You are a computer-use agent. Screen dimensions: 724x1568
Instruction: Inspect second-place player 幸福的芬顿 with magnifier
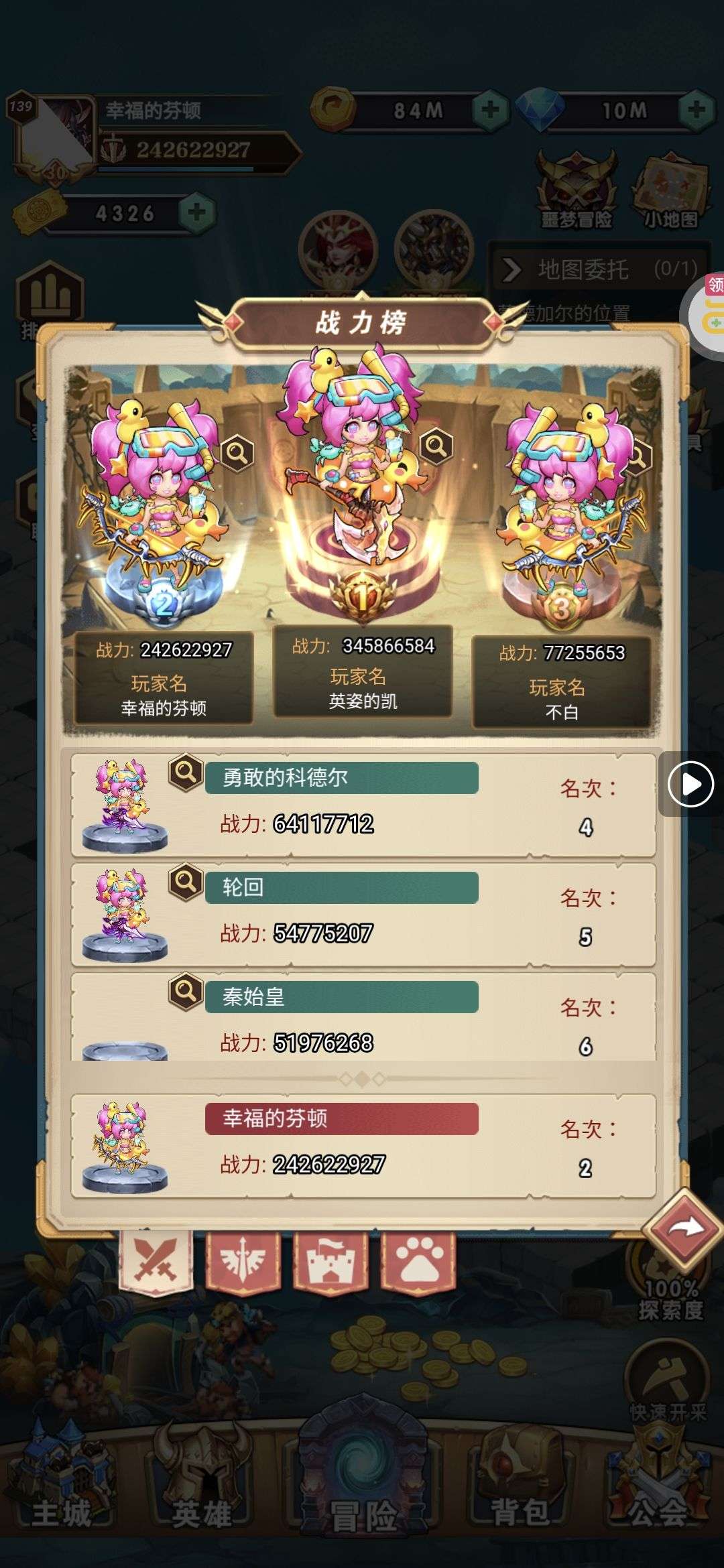pos(237,454)
